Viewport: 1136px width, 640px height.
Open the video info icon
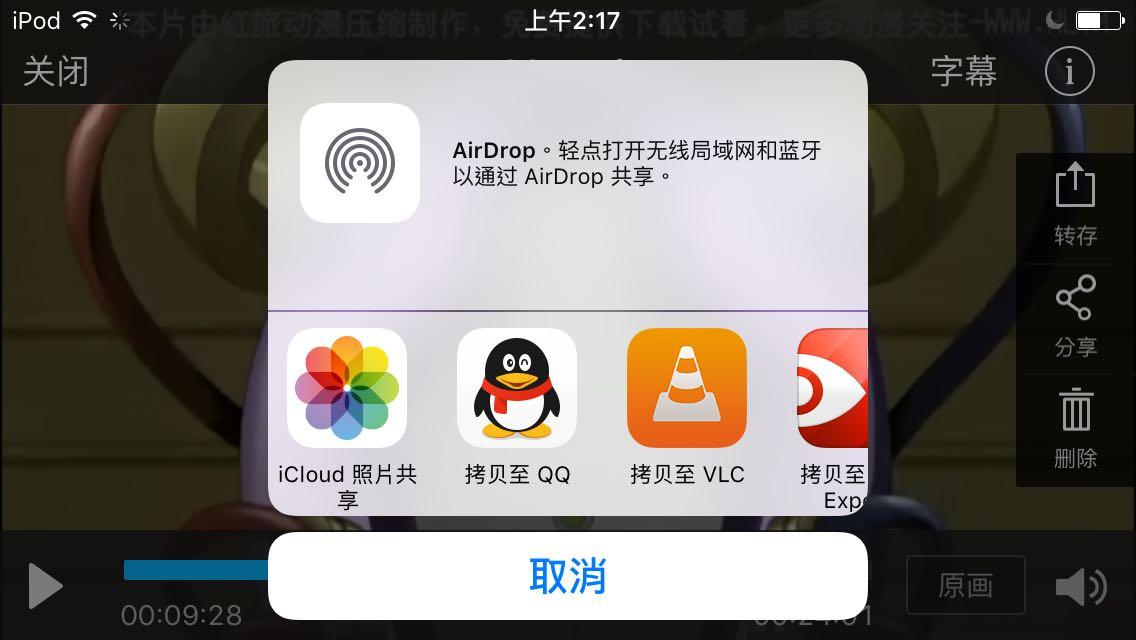pos(1069,72)
